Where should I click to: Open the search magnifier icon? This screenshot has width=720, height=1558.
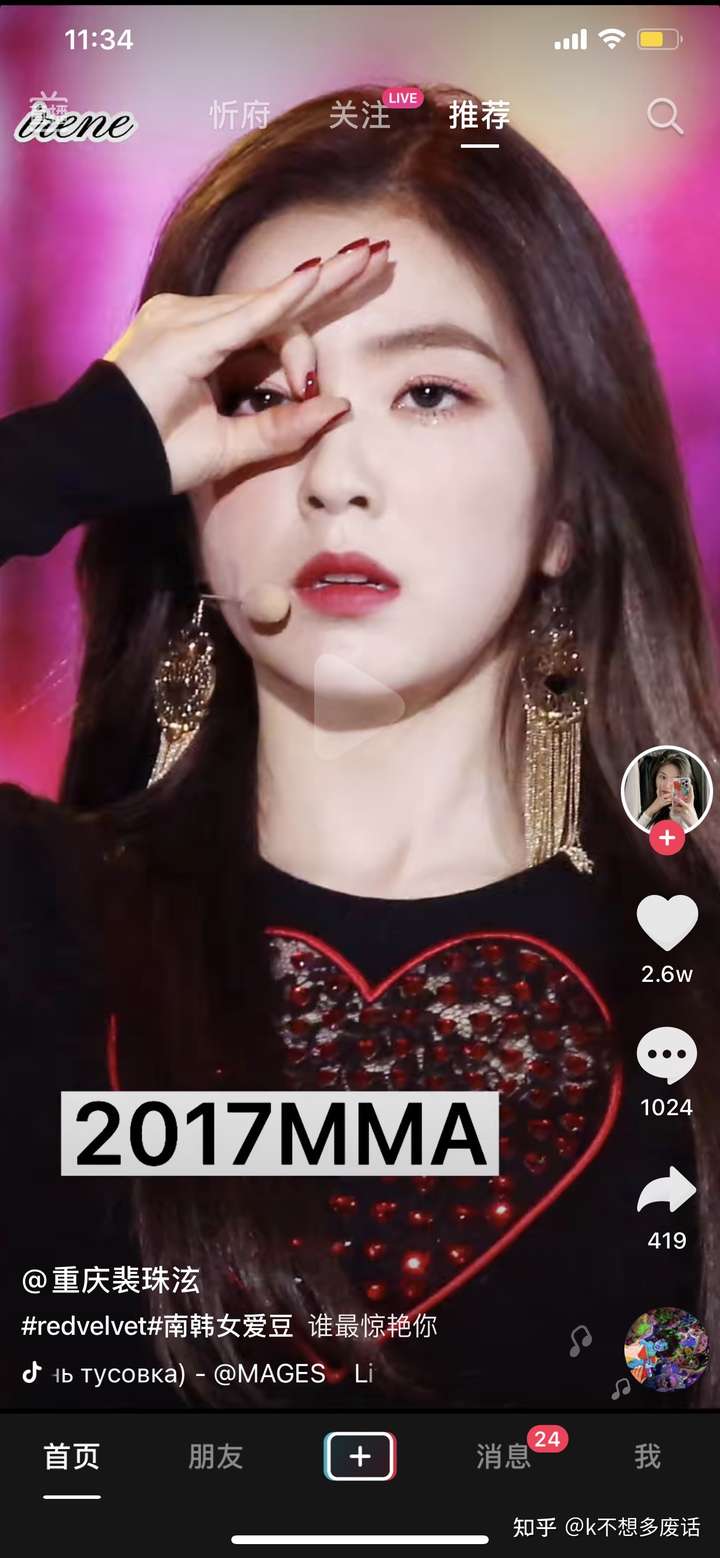664,117
